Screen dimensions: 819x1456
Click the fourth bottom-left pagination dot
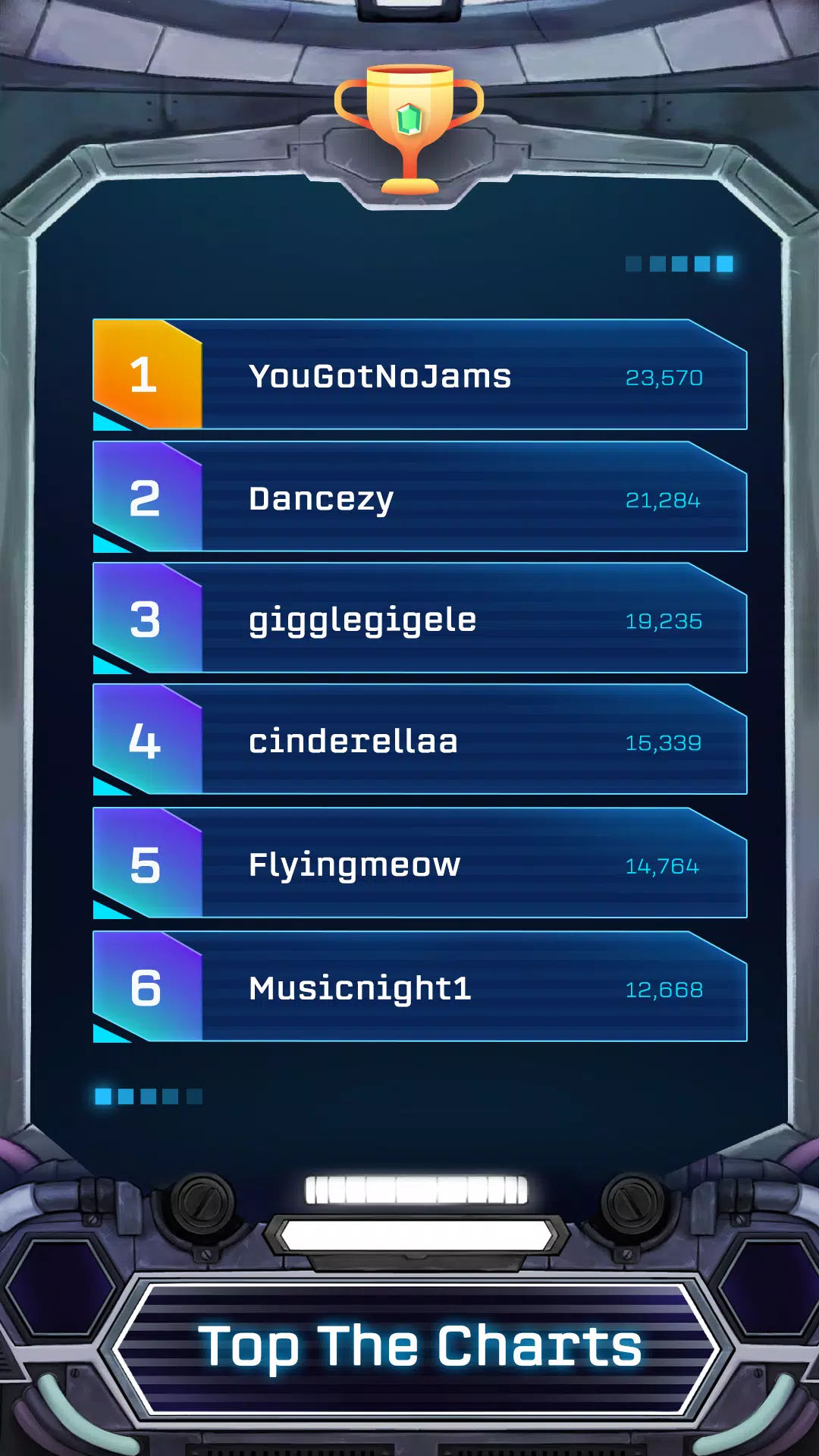tap(170, 1097)
